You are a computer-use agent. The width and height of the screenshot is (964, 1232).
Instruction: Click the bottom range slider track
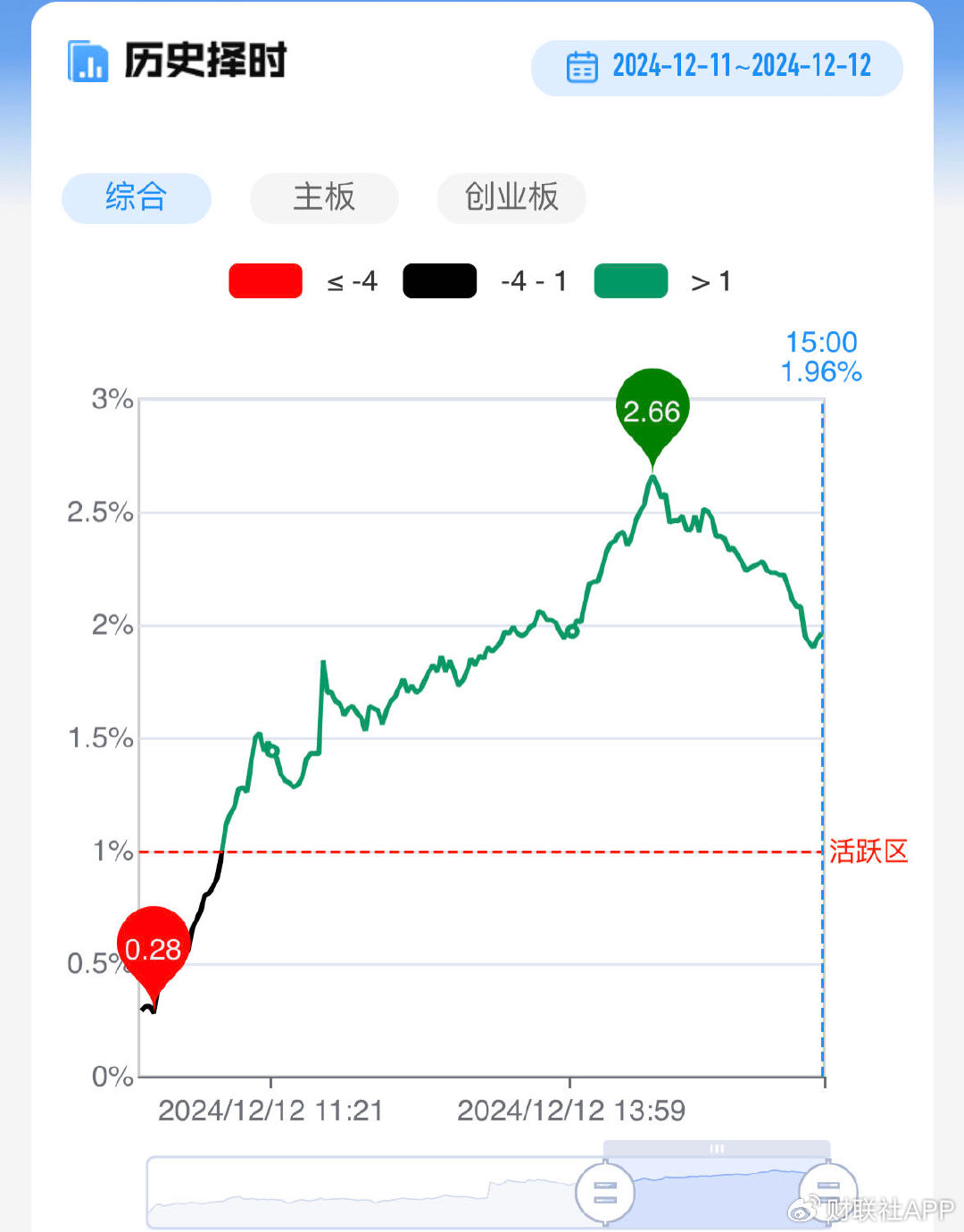(x=357, y=1192)
